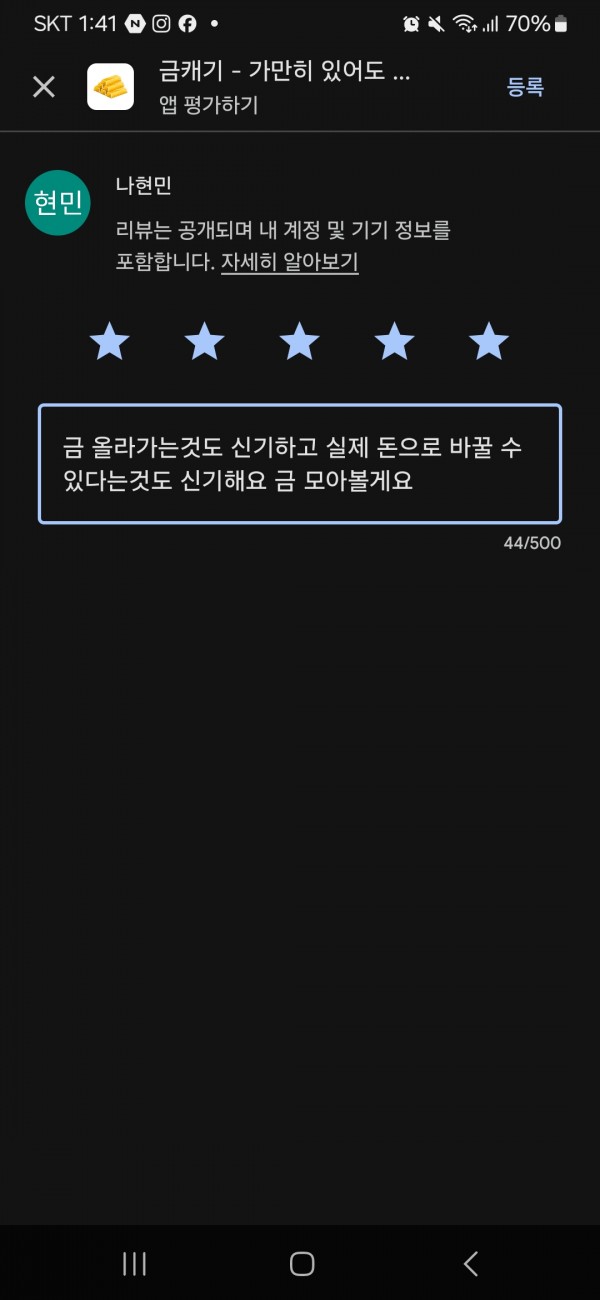This screenshot has height=1300, width=600.
Task: Set rating to five stars
Action: pos(489,342)
